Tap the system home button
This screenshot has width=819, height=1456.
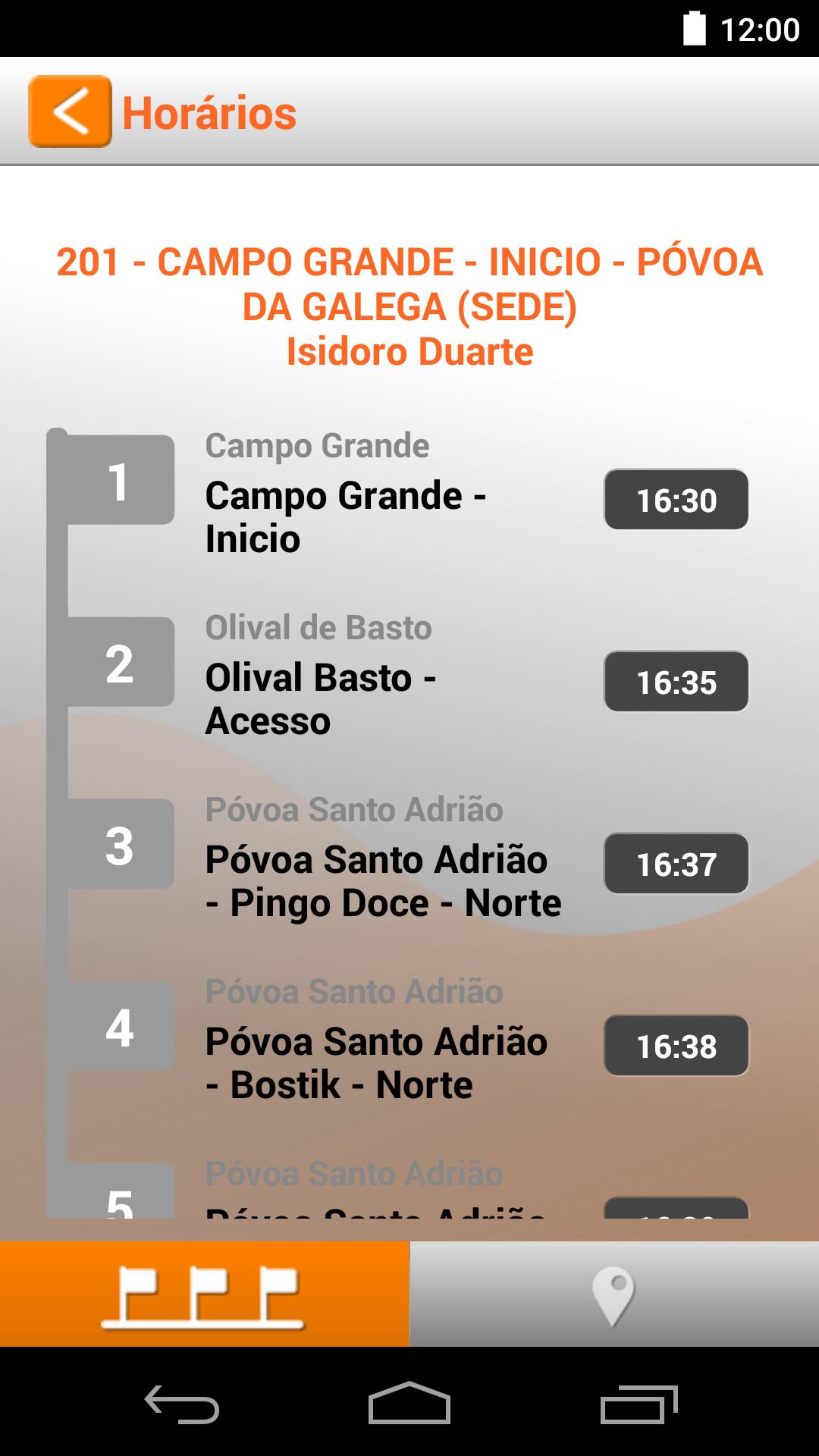(409, 1403)
